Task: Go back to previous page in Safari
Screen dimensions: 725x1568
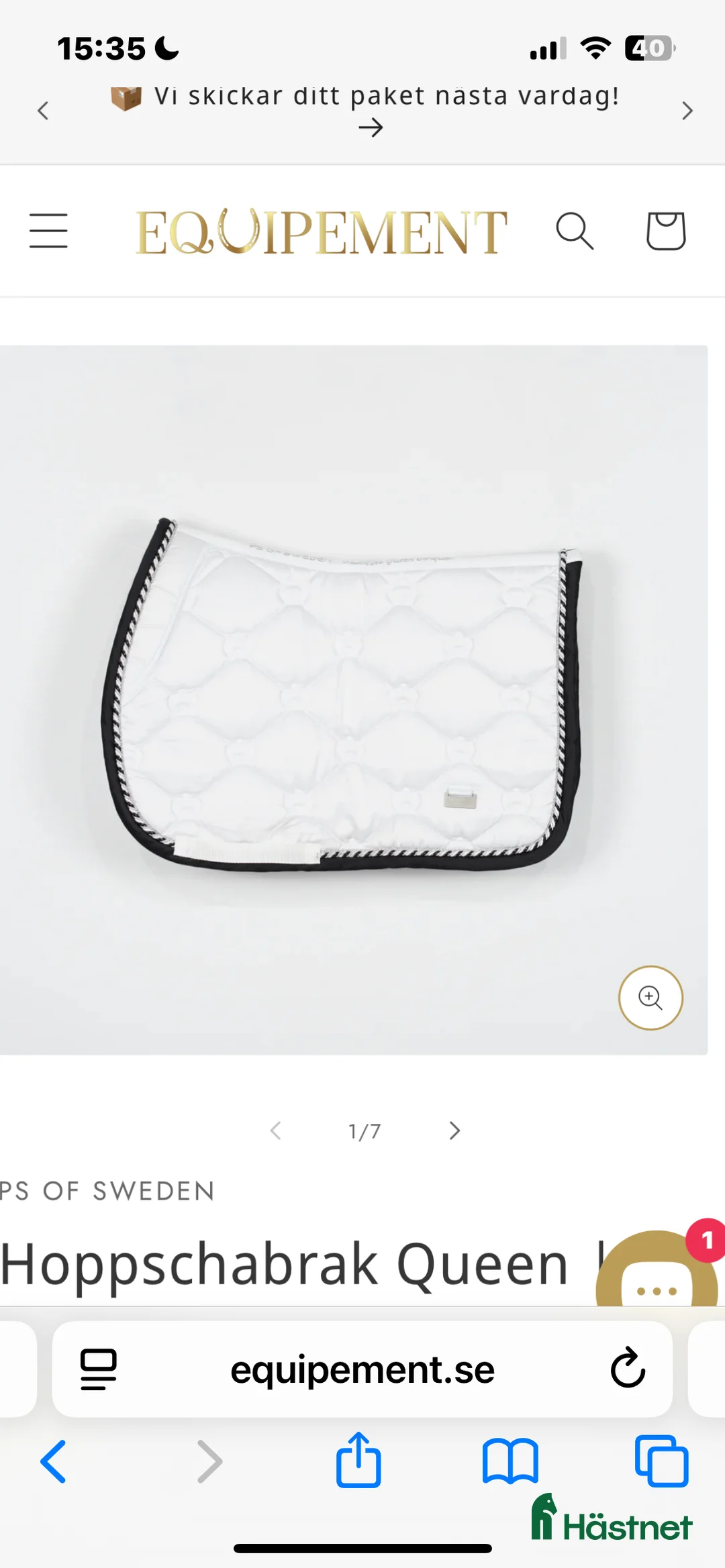Action: pyautogui.click(x=53, y=1461)
